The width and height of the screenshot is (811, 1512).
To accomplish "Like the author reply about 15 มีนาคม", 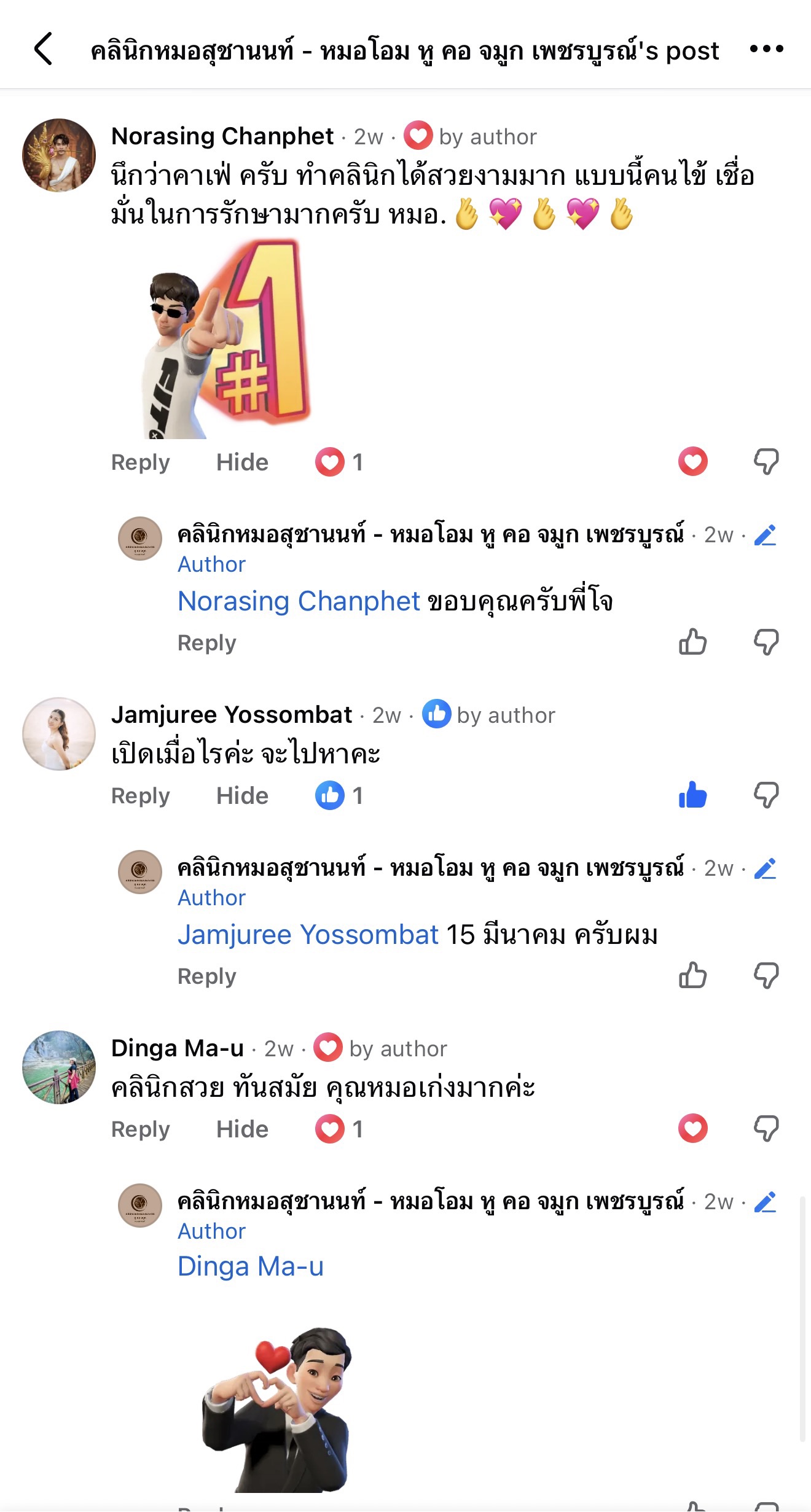I will pyautogui.click(x=692, y=976).
